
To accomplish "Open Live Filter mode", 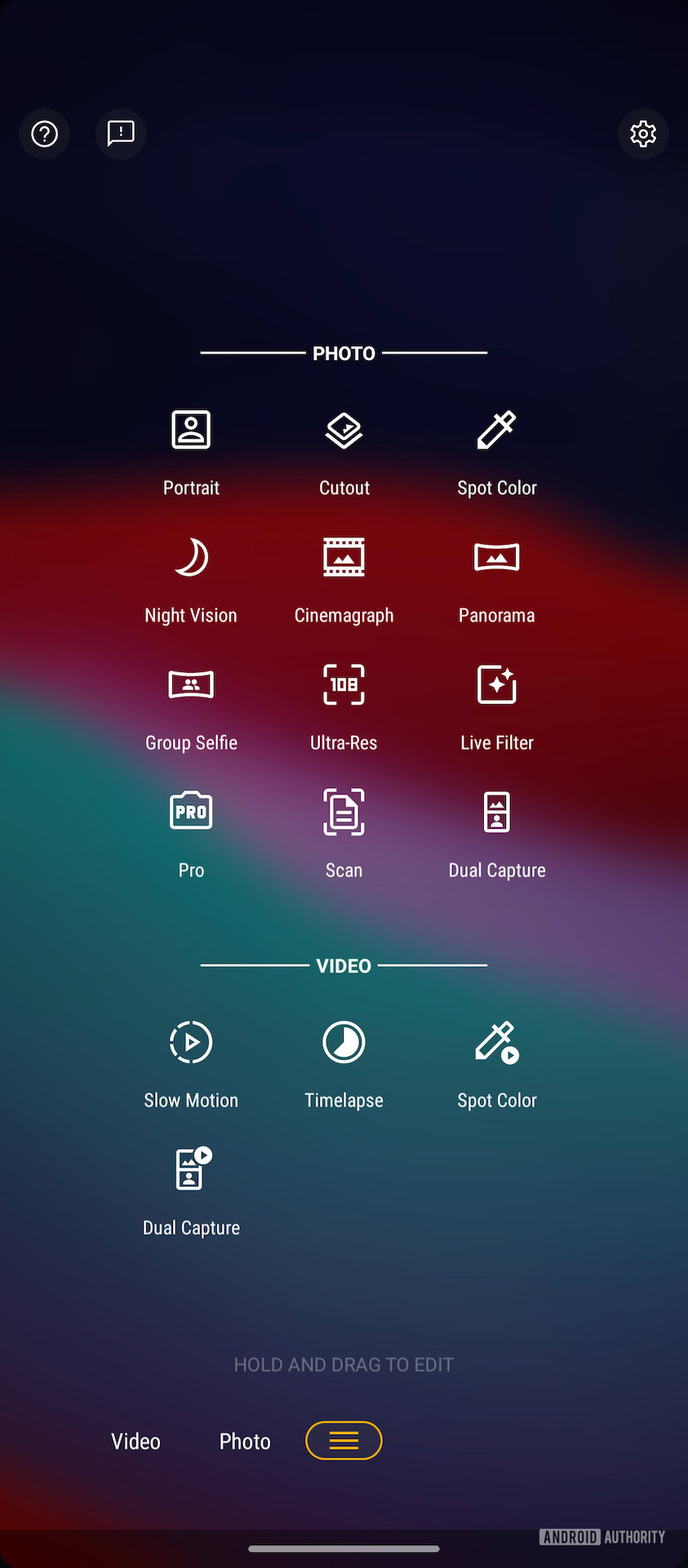I will tap(496, 706).
